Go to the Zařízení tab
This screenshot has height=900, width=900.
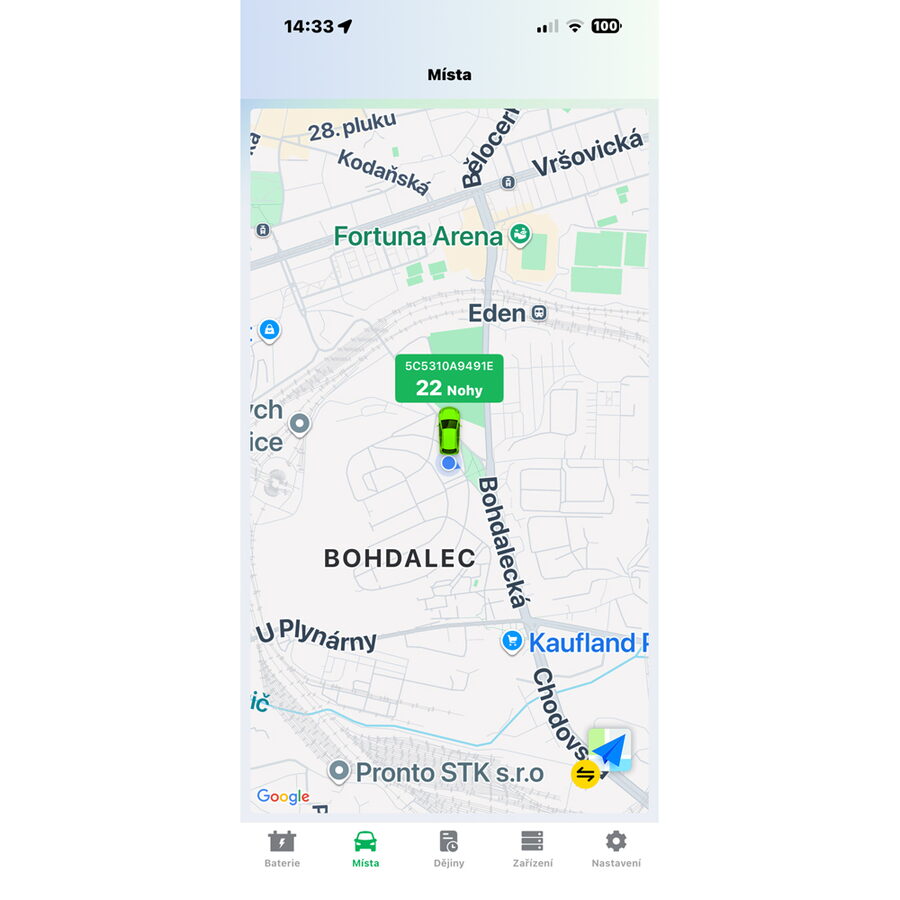click(532, 848)
